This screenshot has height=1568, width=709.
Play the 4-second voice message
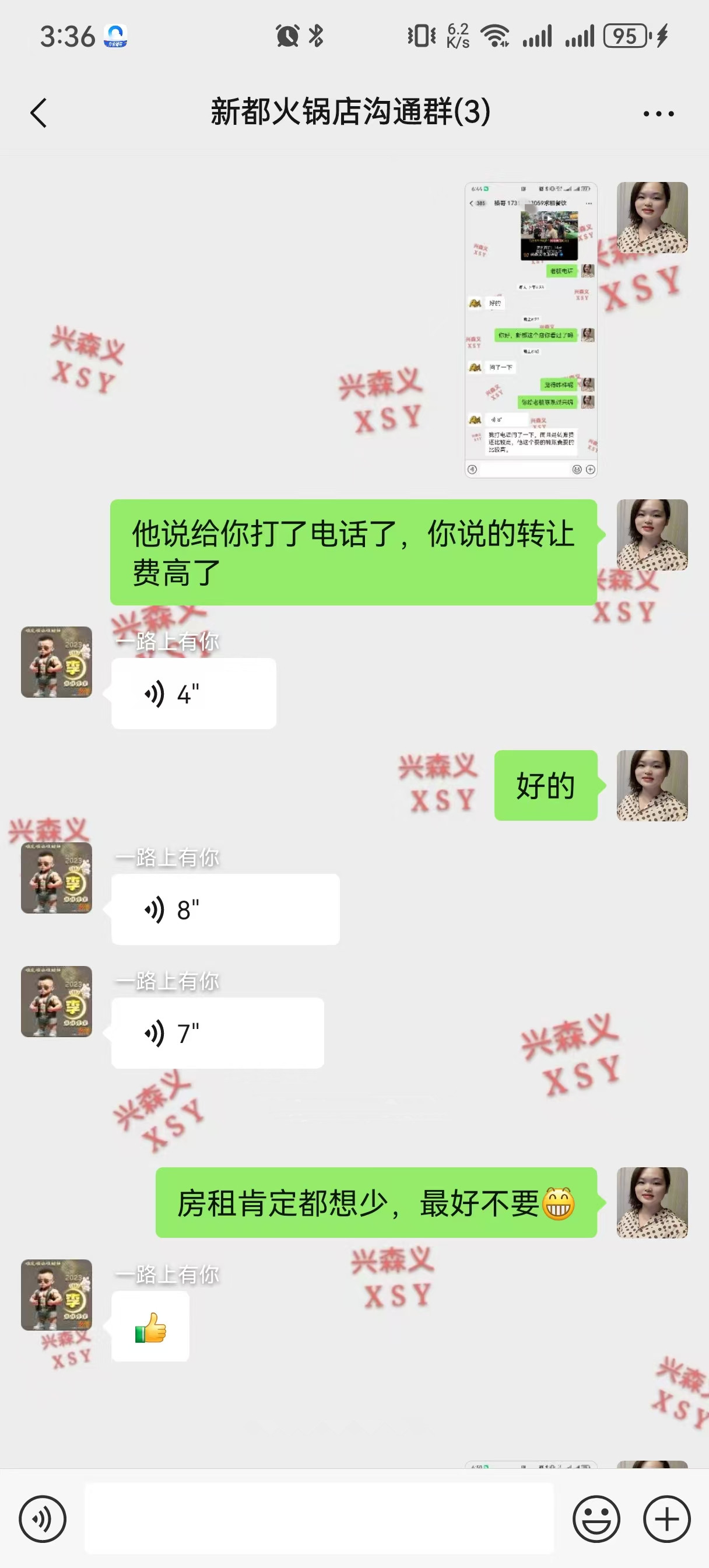[194, 694]
